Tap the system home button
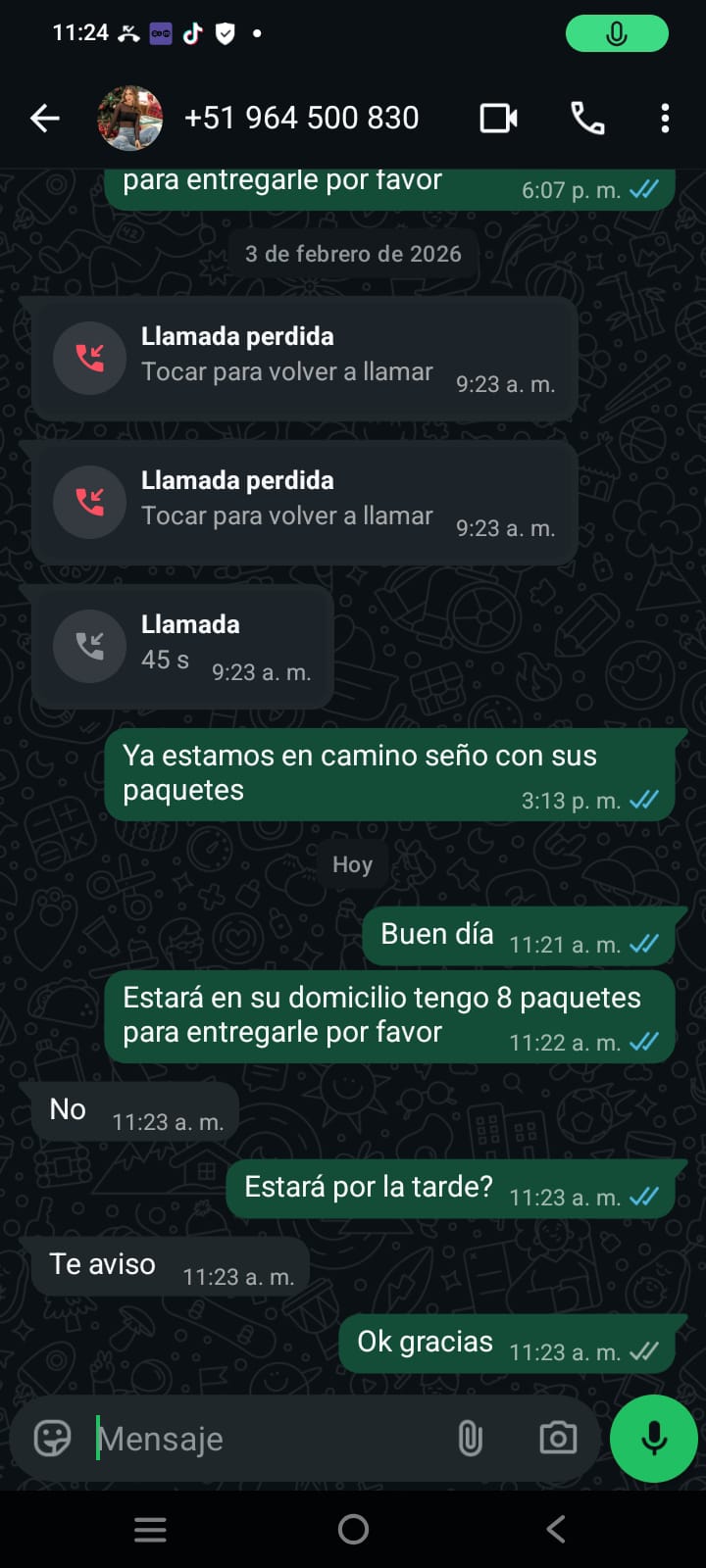Image resolution: width=706 pixels, height=1568 pixels. [353, 1529]
